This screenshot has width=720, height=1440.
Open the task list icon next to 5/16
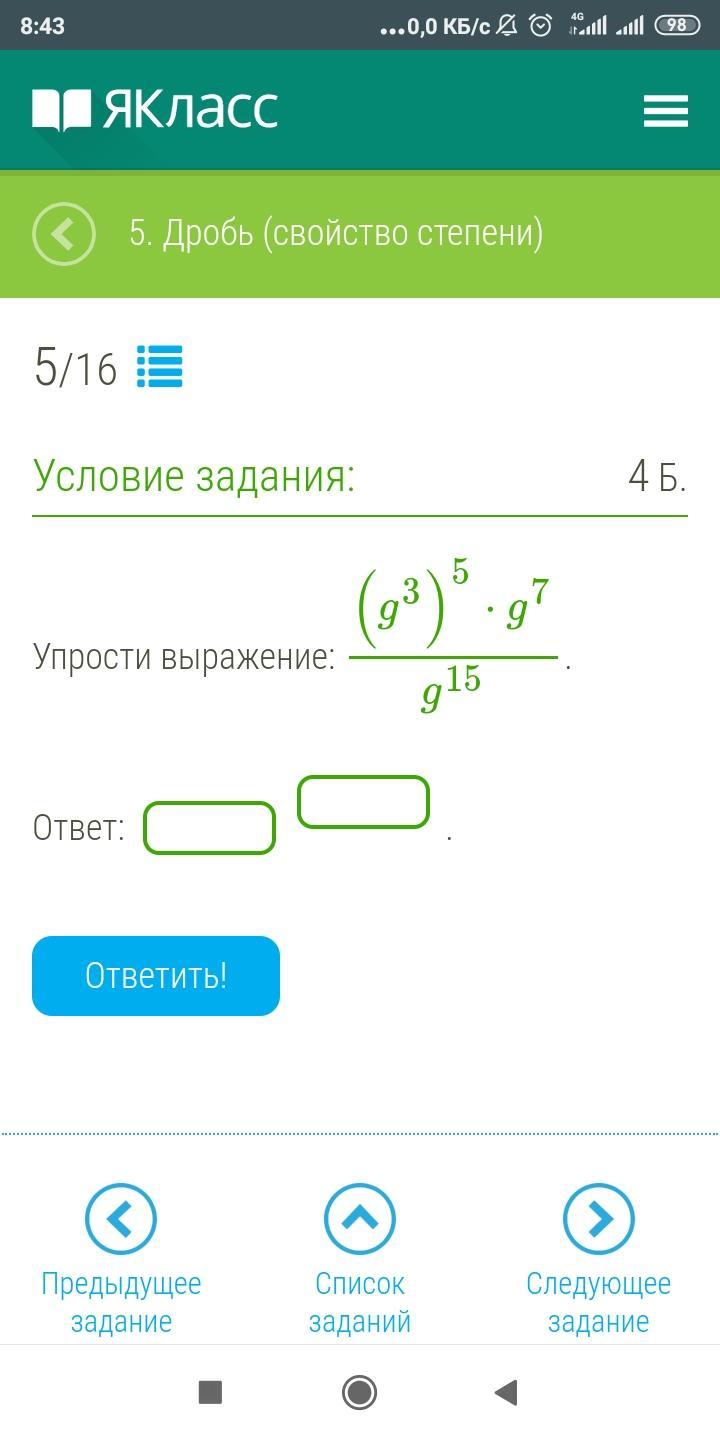160,367
